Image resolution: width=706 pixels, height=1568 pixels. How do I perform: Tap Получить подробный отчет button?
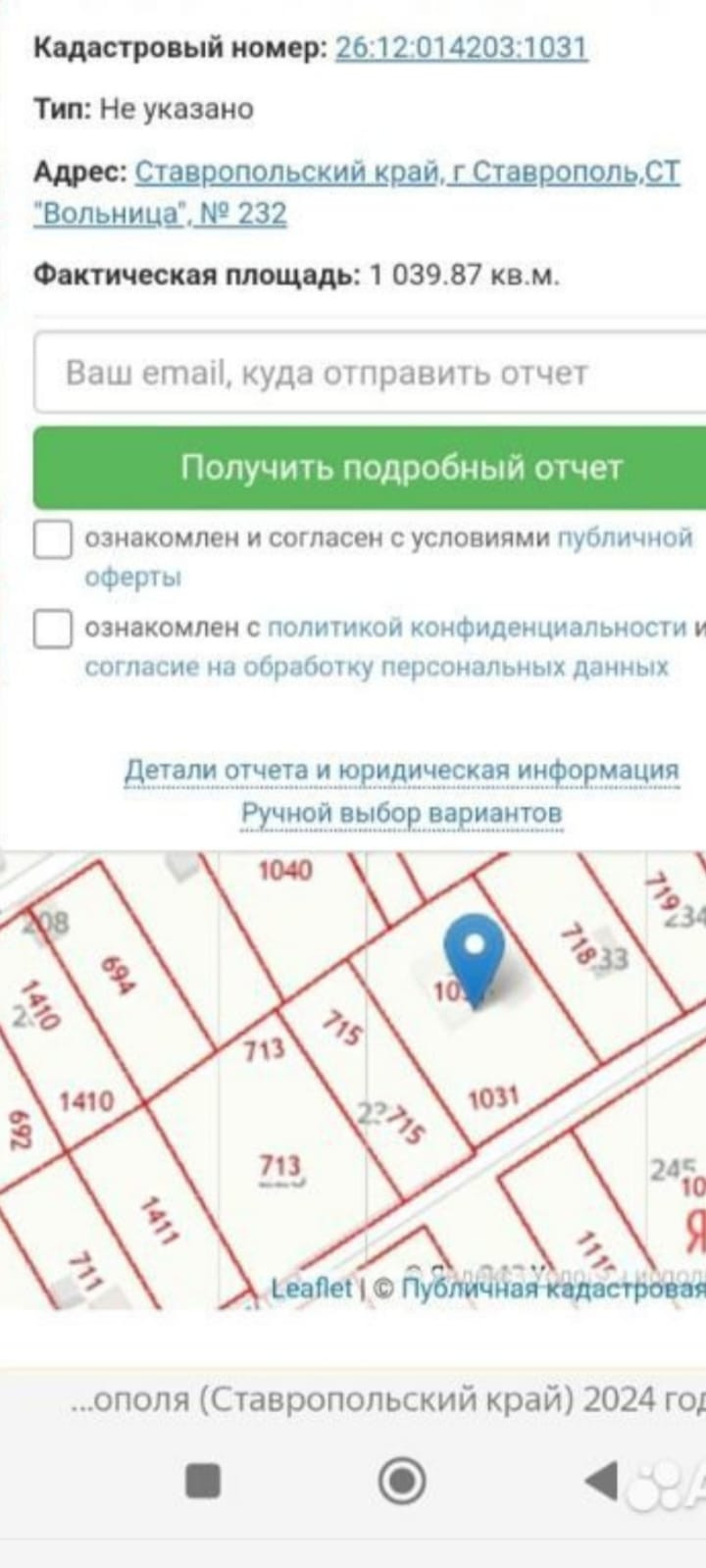370,468
